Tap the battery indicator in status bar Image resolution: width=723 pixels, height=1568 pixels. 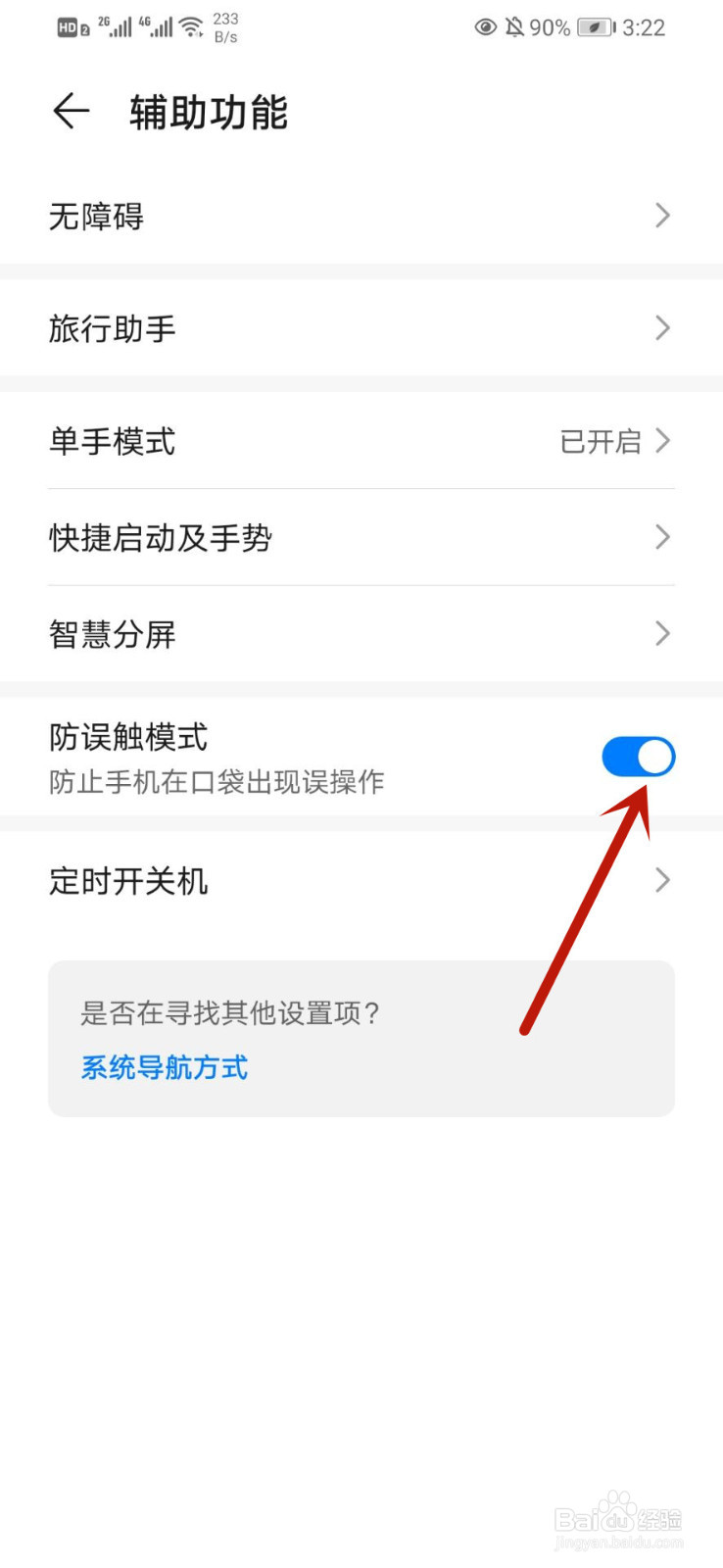pos(596,27)
